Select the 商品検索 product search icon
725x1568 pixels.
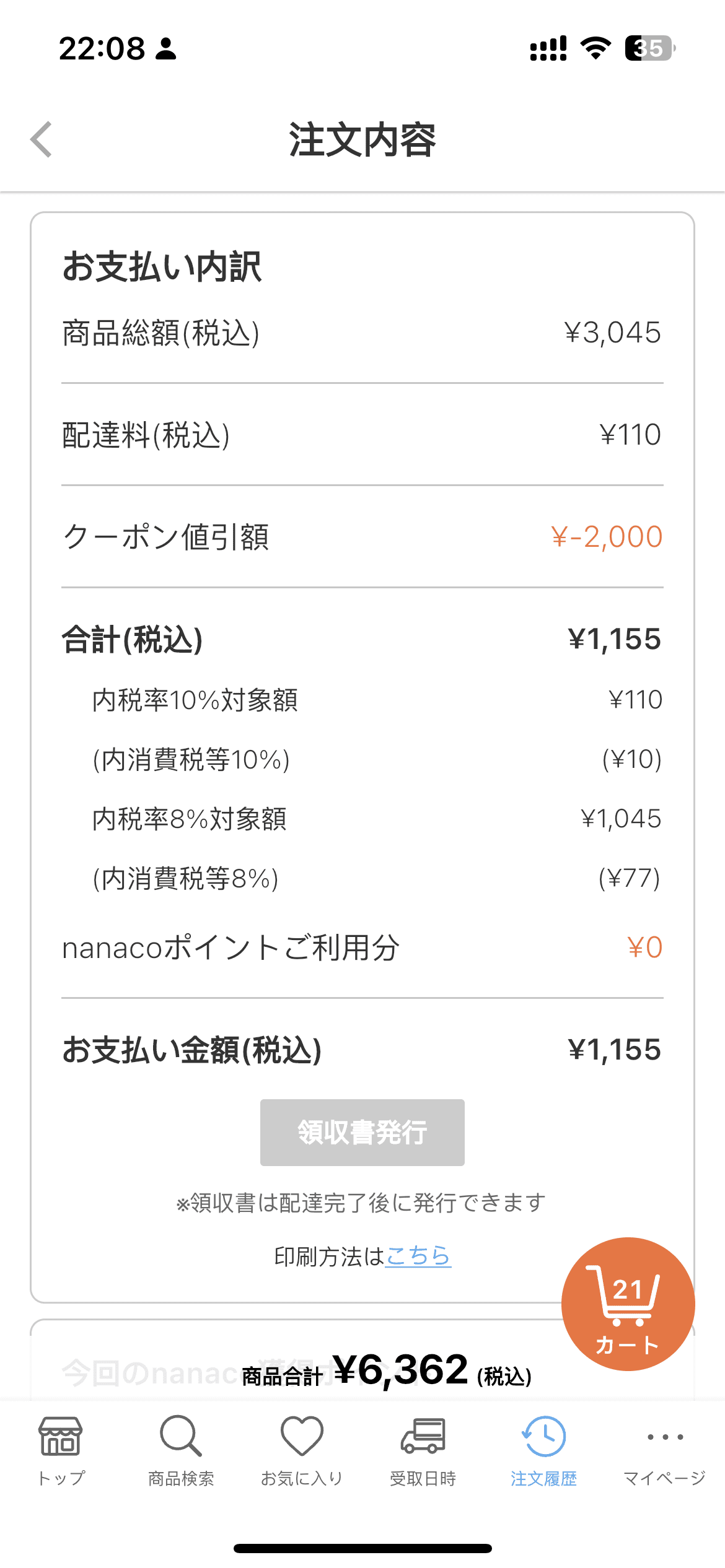[x=180, y=1443]
